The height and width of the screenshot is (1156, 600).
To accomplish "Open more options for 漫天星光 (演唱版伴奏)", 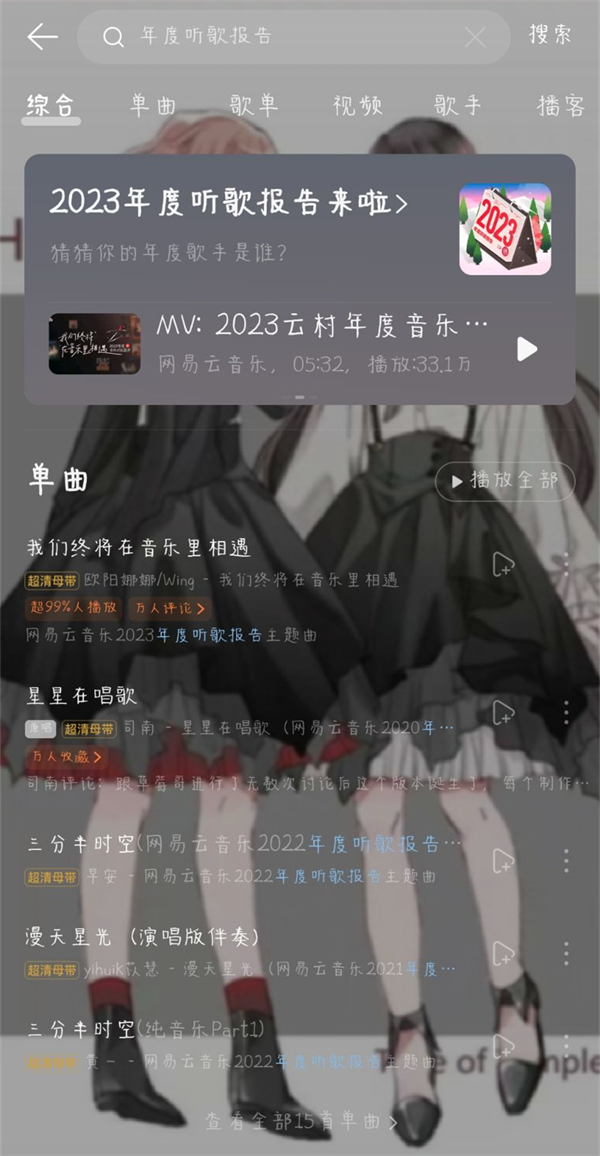I will coord(566,953).
